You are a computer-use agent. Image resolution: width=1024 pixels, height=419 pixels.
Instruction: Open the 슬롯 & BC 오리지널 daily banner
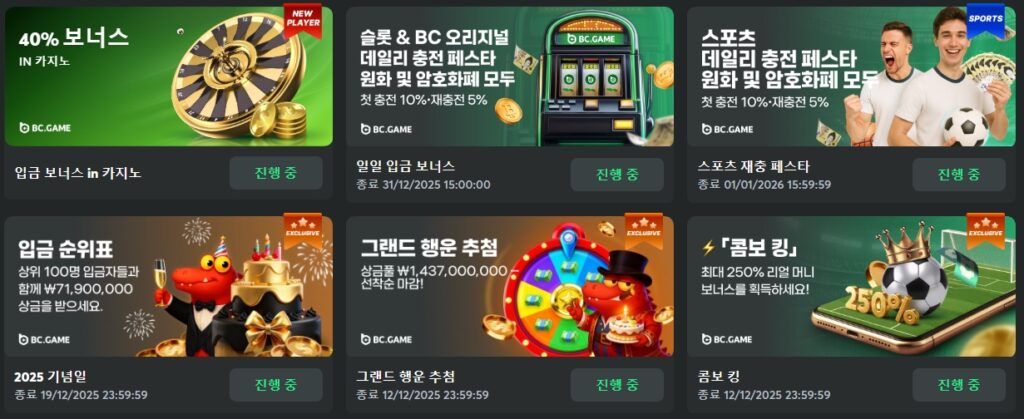pyautogui.click(x=510, y=76)
